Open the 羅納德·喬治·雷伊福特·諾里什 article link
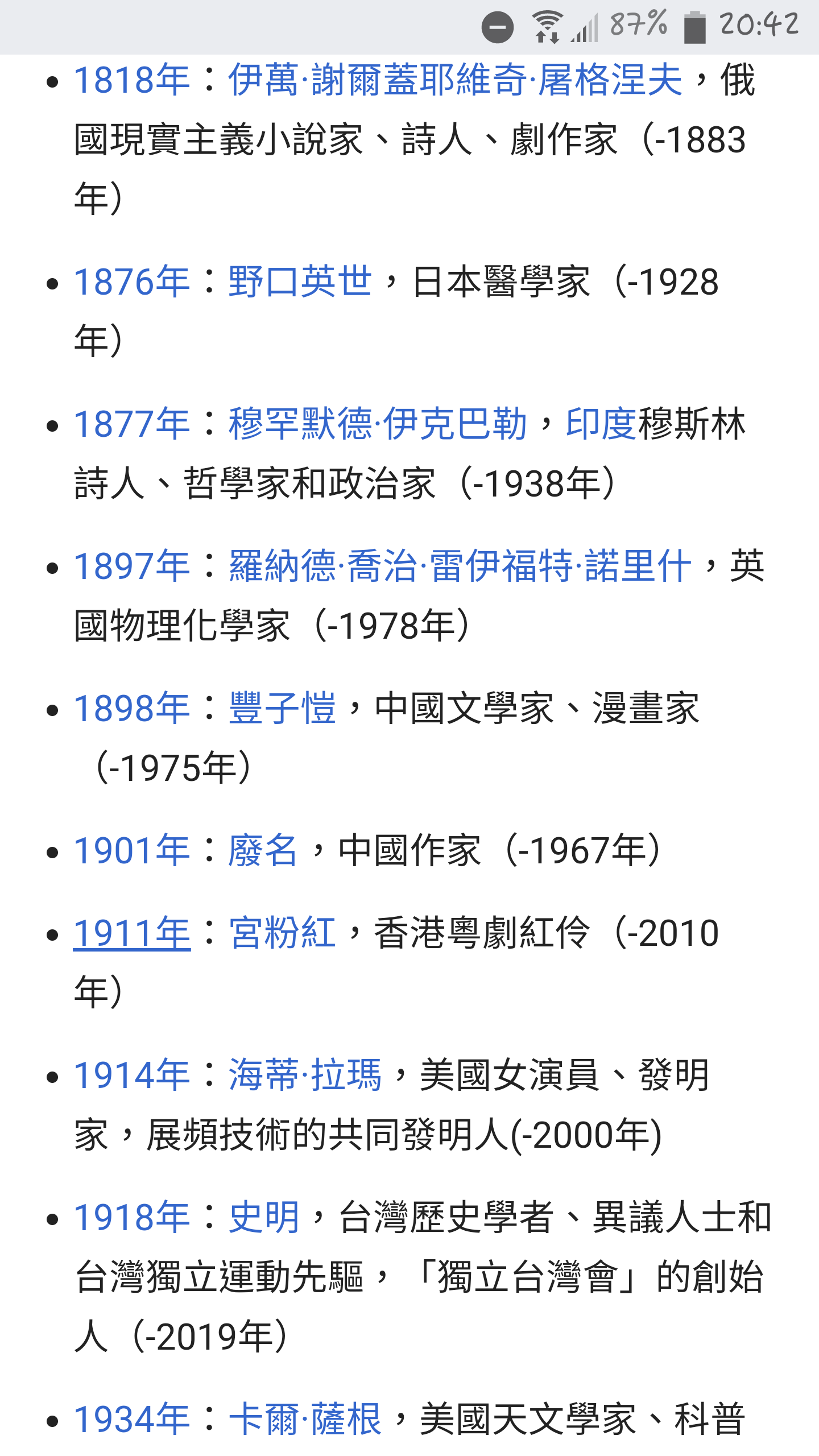This screenshot has height=1456, width=819. point(460,566)
